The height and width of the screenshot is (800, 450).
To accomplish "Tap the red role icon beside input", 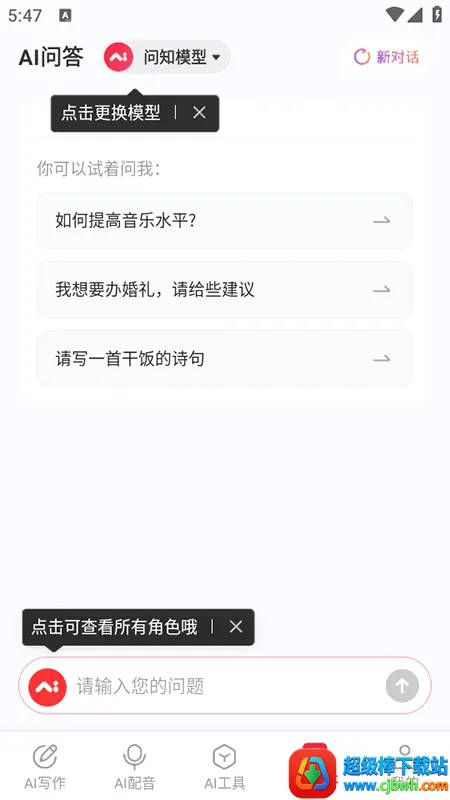I will click(47, 687).
